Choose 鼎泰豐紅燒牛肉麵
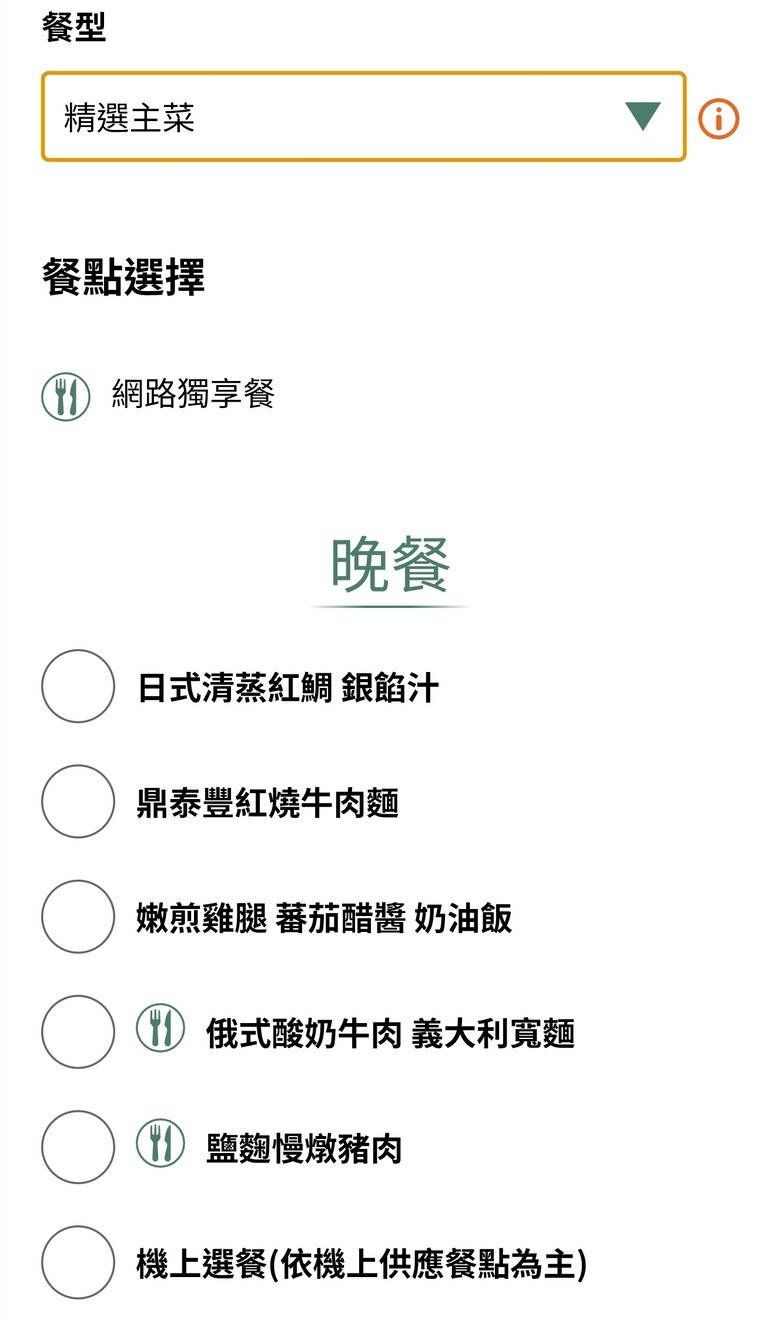Image resolution: width=780 pixels, height=1320 pixels. click(x=78, y=802)
